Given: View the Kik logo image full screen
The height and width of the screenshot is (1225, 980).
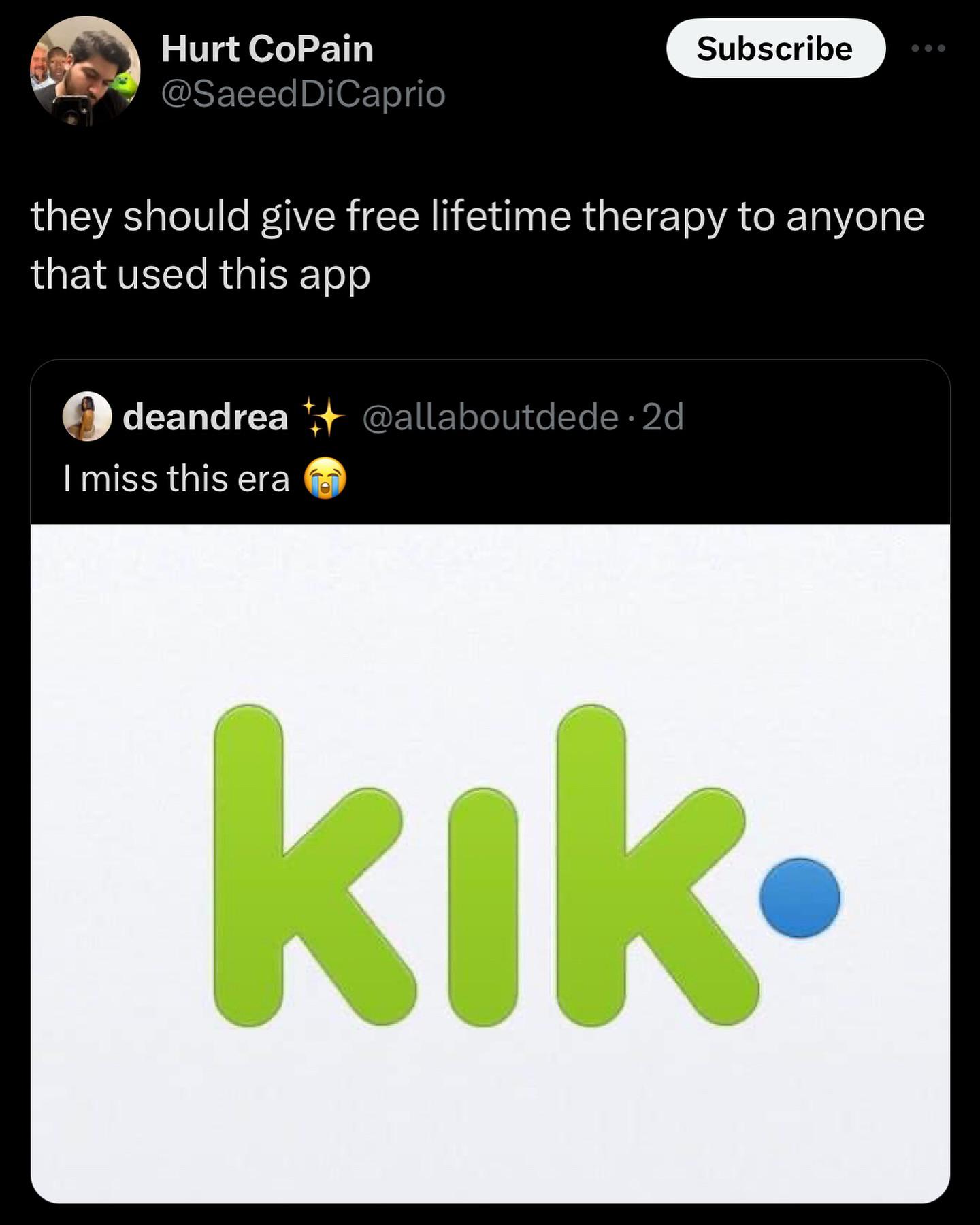Looking at the screenshot, I should click(x=490, y=863).
